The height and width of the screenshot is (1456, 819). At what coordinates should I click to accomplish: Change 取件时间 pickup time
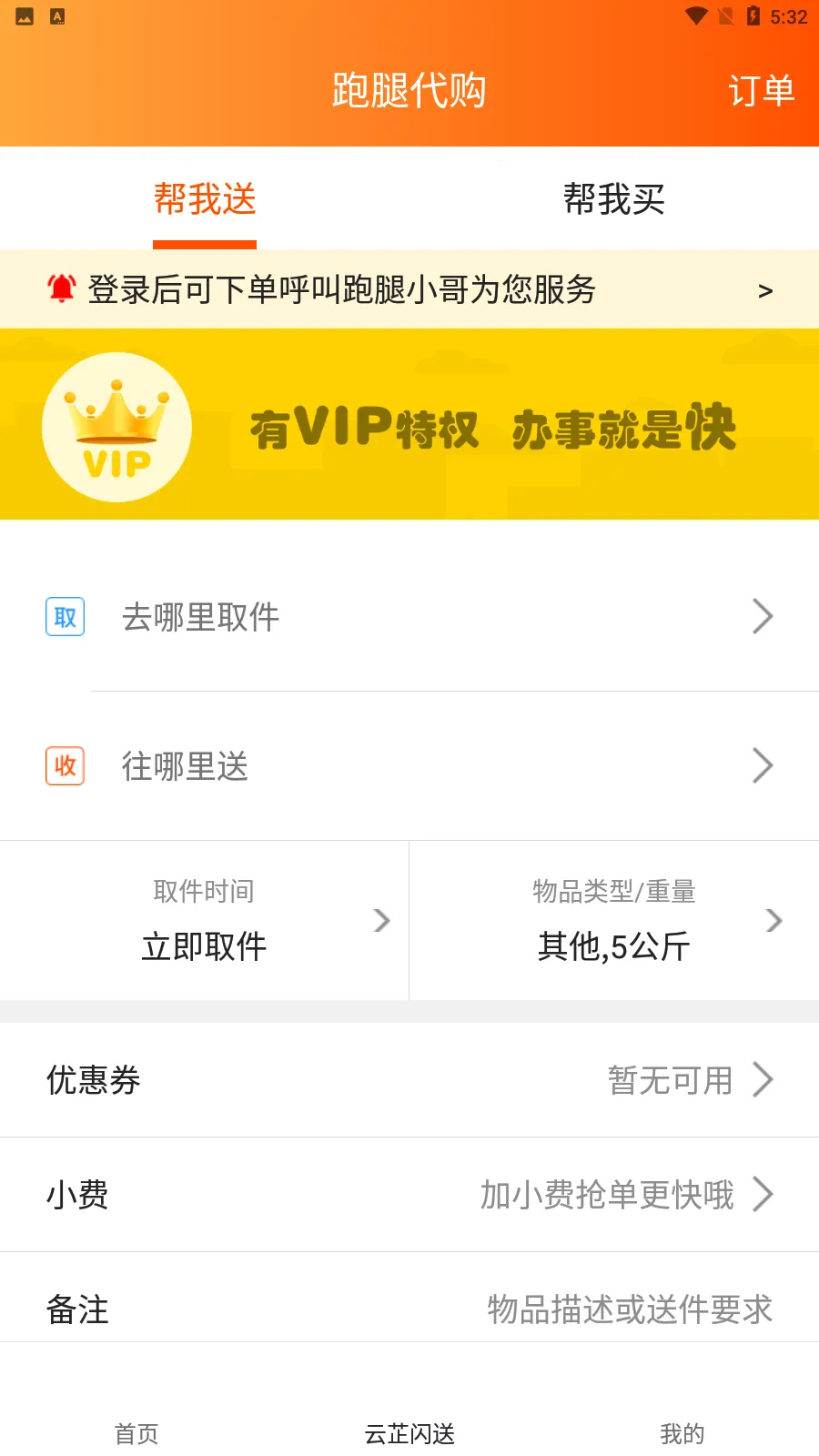[x=205, y=921]
